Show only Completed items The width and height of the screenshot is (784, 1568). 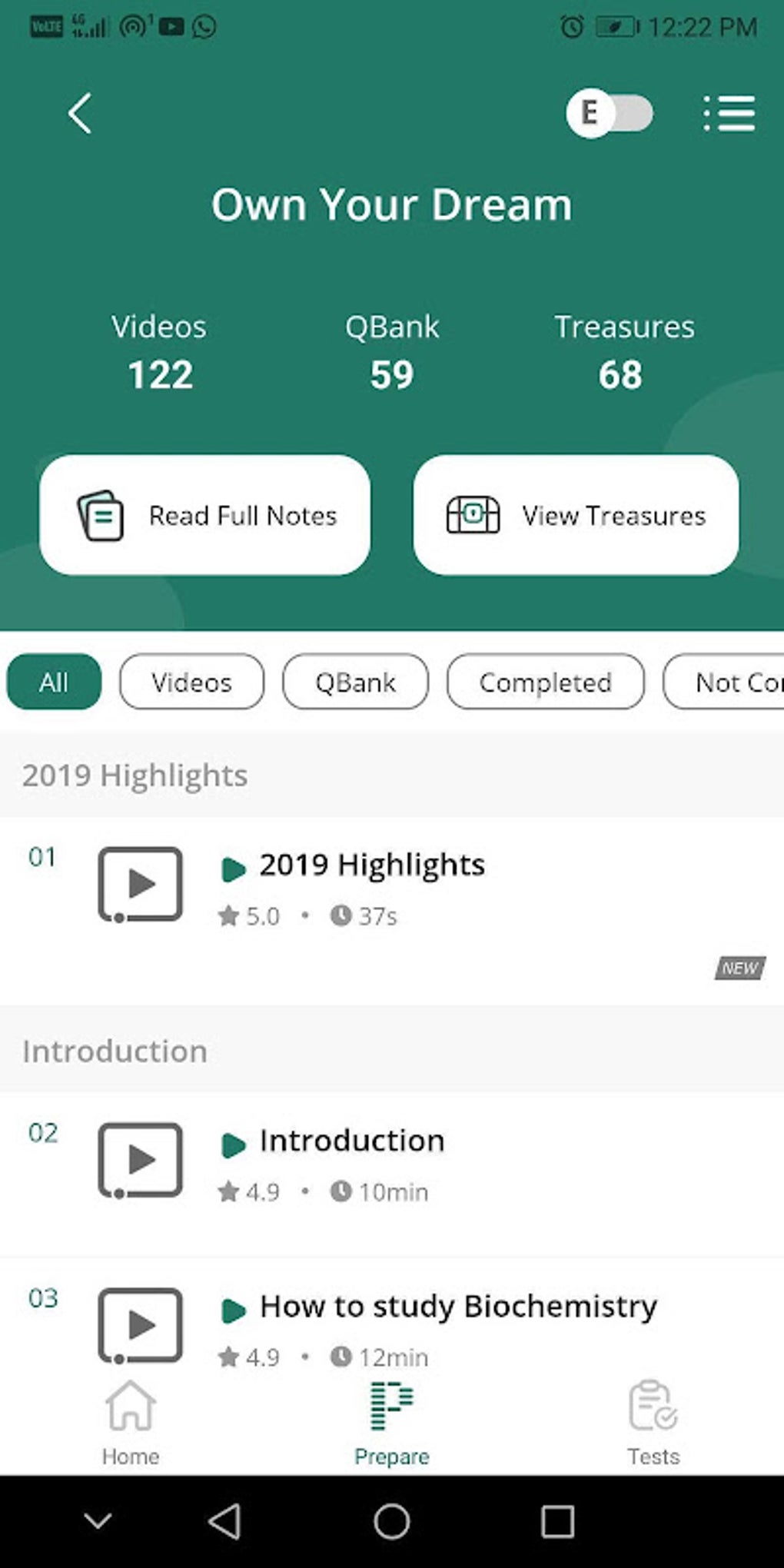click(545, 682)
